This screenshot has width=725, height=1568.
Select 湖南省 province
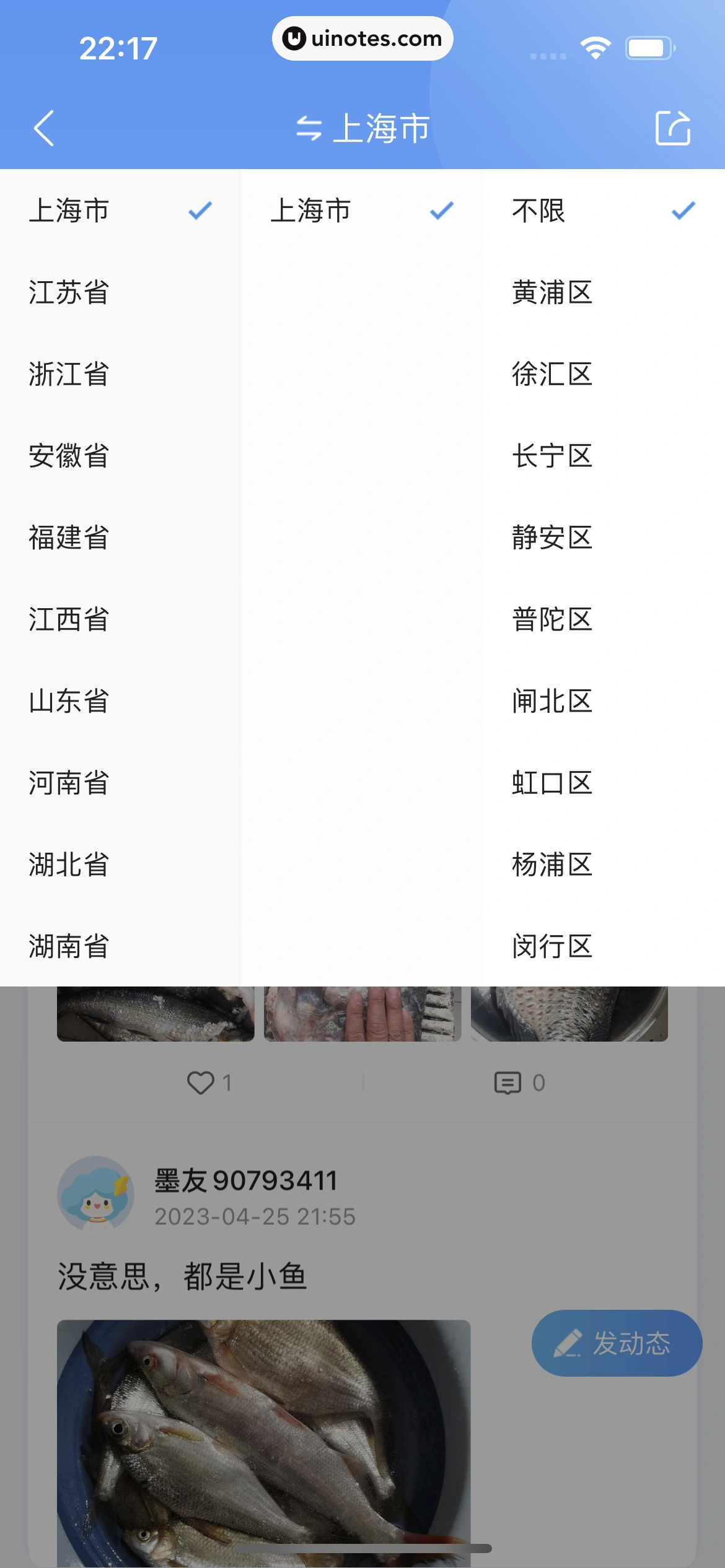tap(69, 946)
